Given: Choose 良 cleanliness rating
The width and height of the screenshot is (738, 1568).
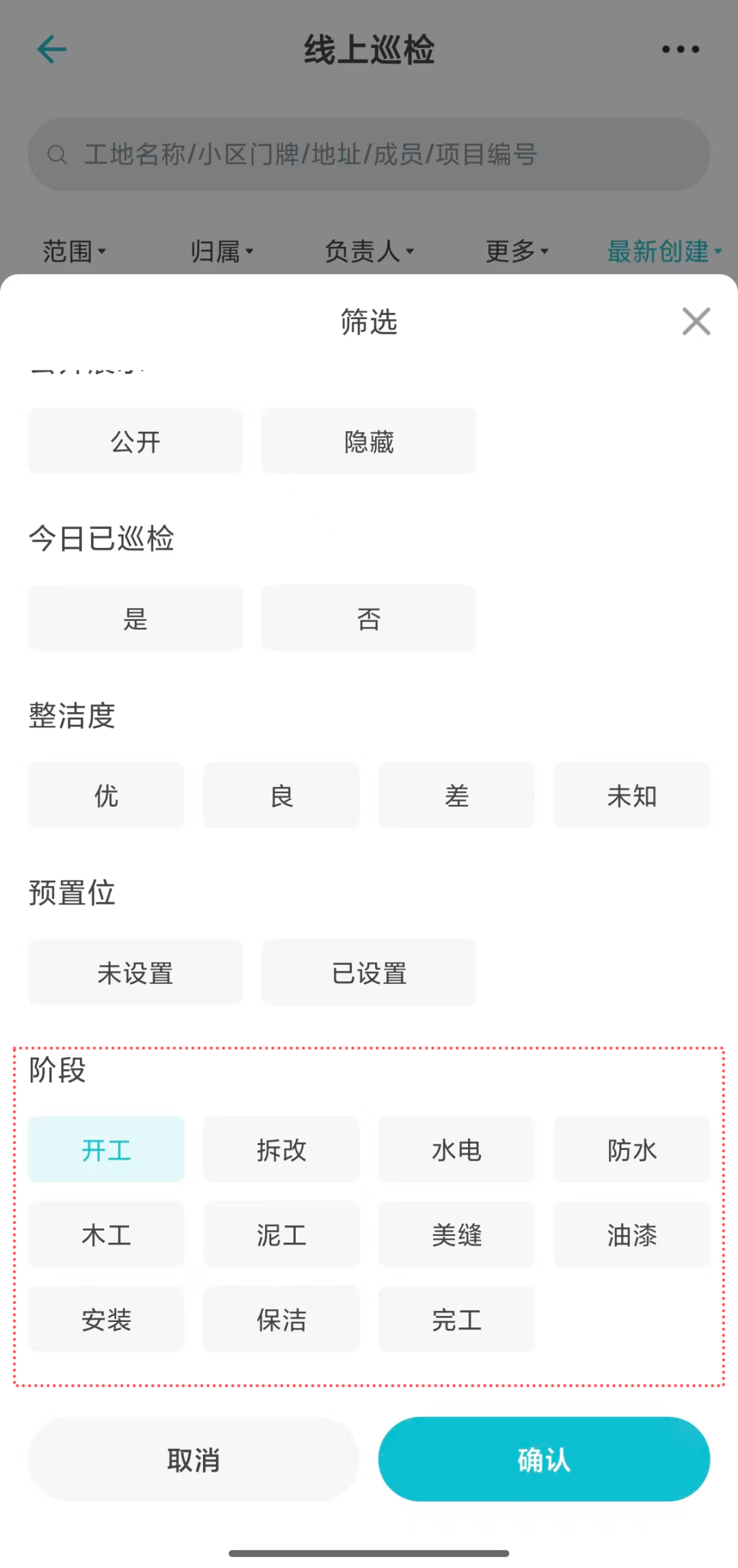Looking at the screenshot, I should click(282, 795).
